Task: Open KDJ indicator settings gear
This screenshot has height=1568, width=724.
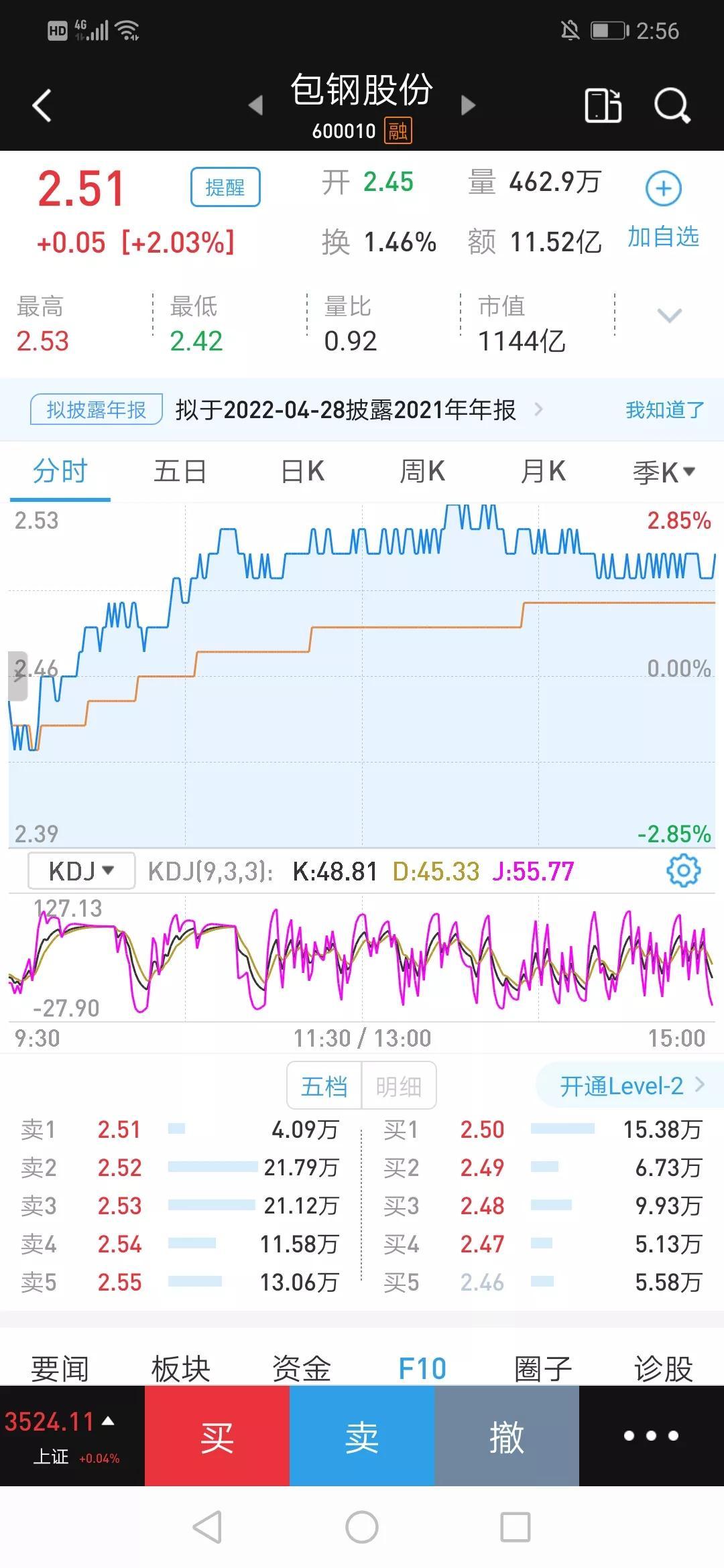Action: [682, 870]
